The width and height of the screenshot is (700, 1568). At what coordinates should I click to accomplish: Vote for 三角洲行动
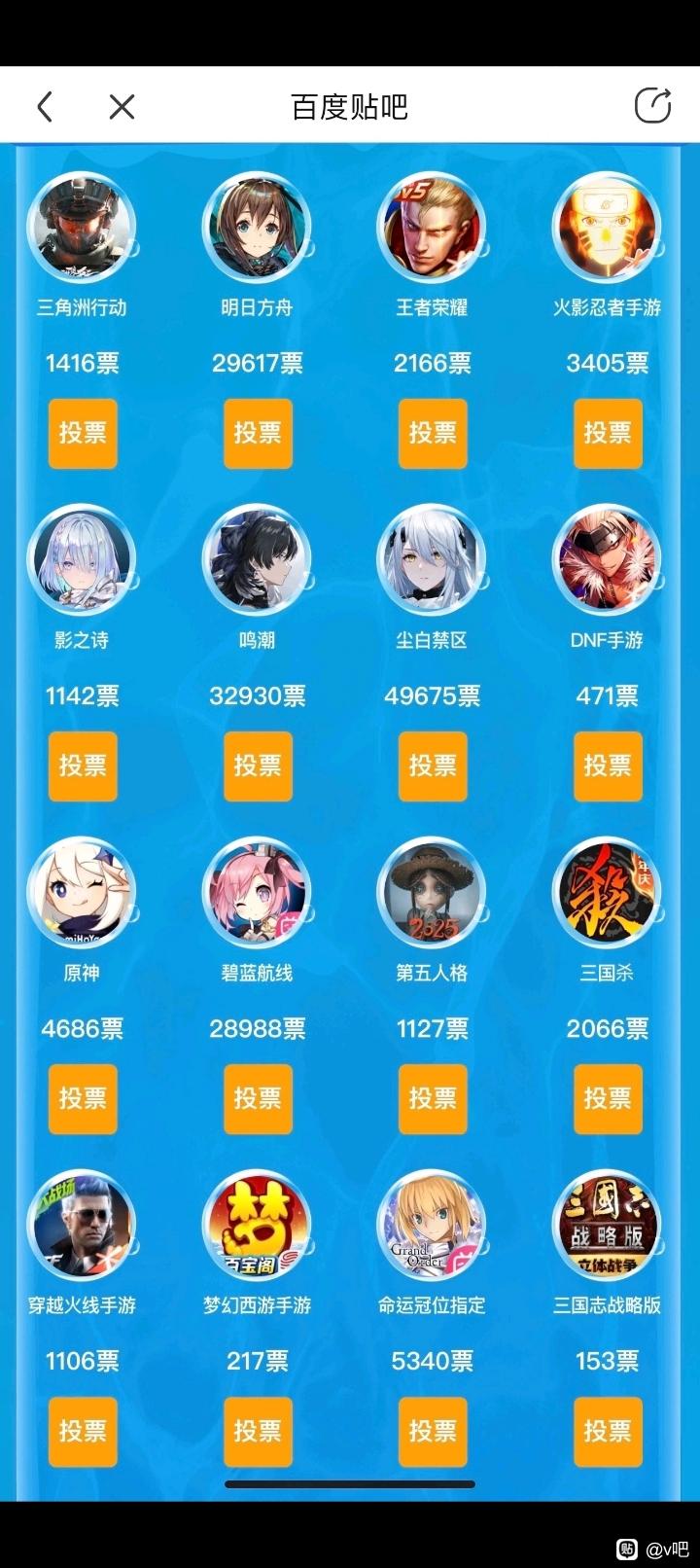point(83,433)
